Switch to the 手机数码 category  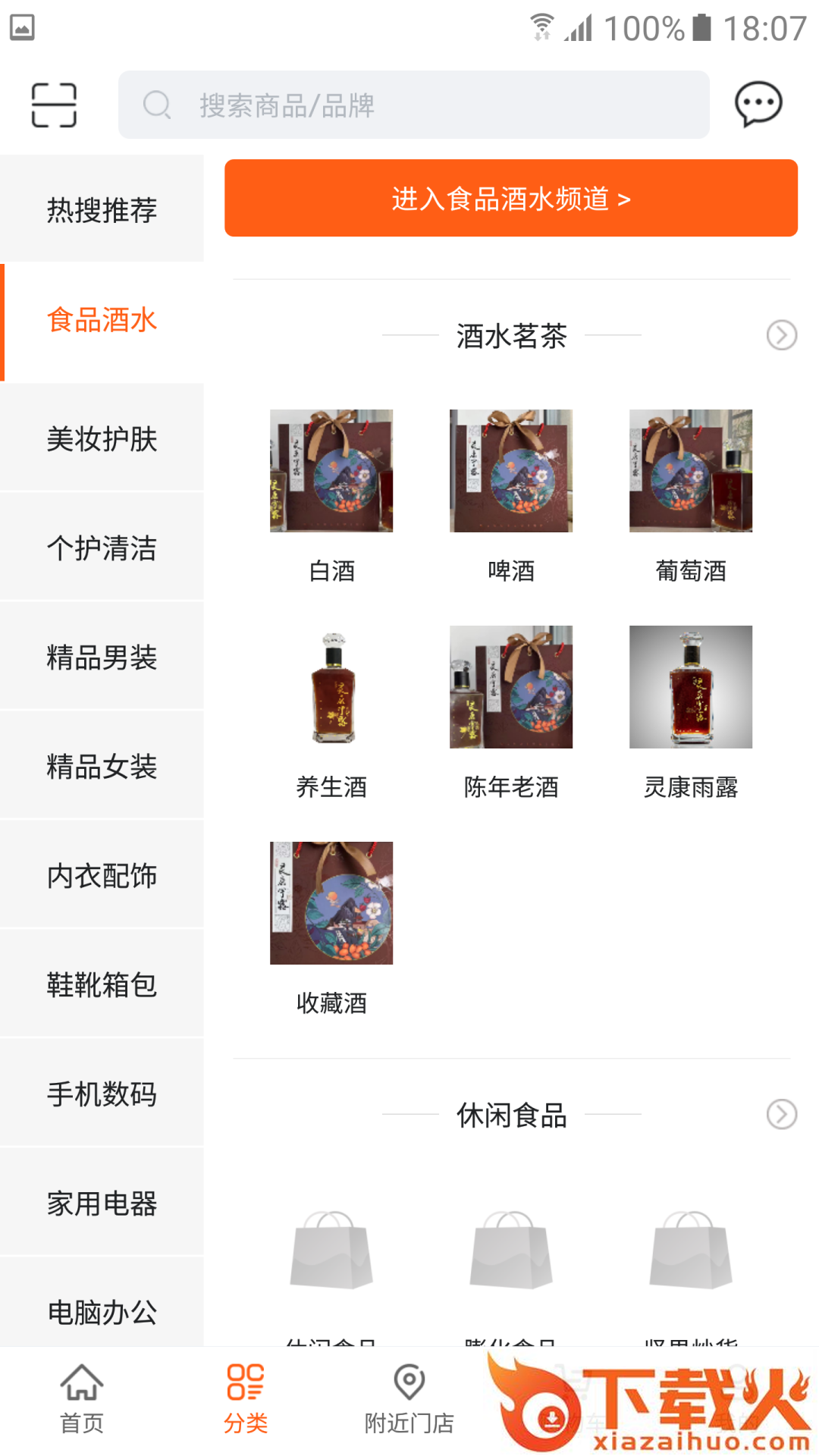coord(102,1094)
